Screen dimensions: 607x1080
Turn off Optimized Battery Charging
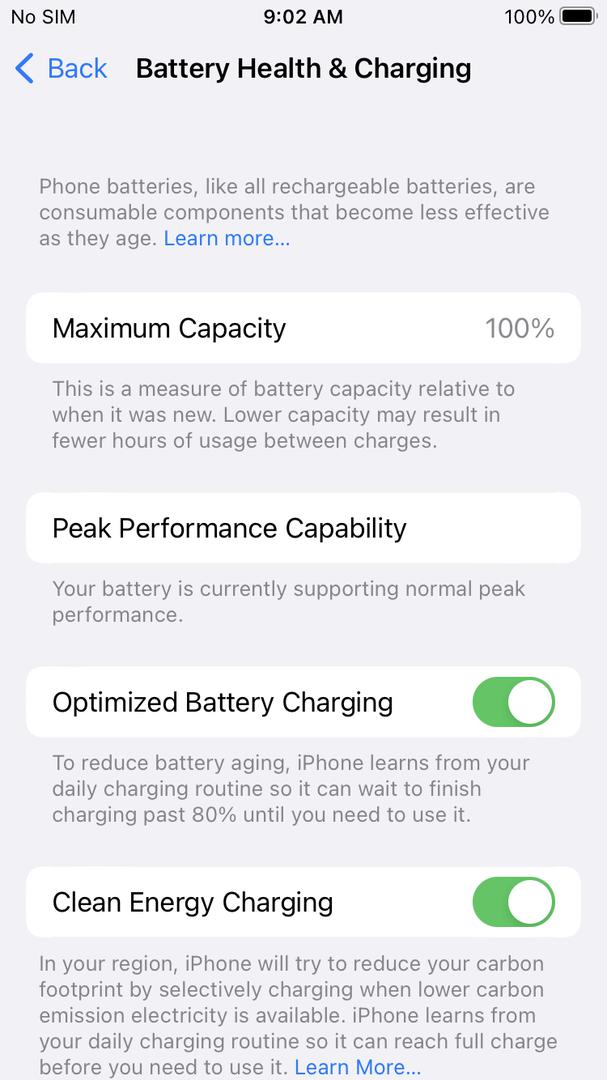point(513,702)
